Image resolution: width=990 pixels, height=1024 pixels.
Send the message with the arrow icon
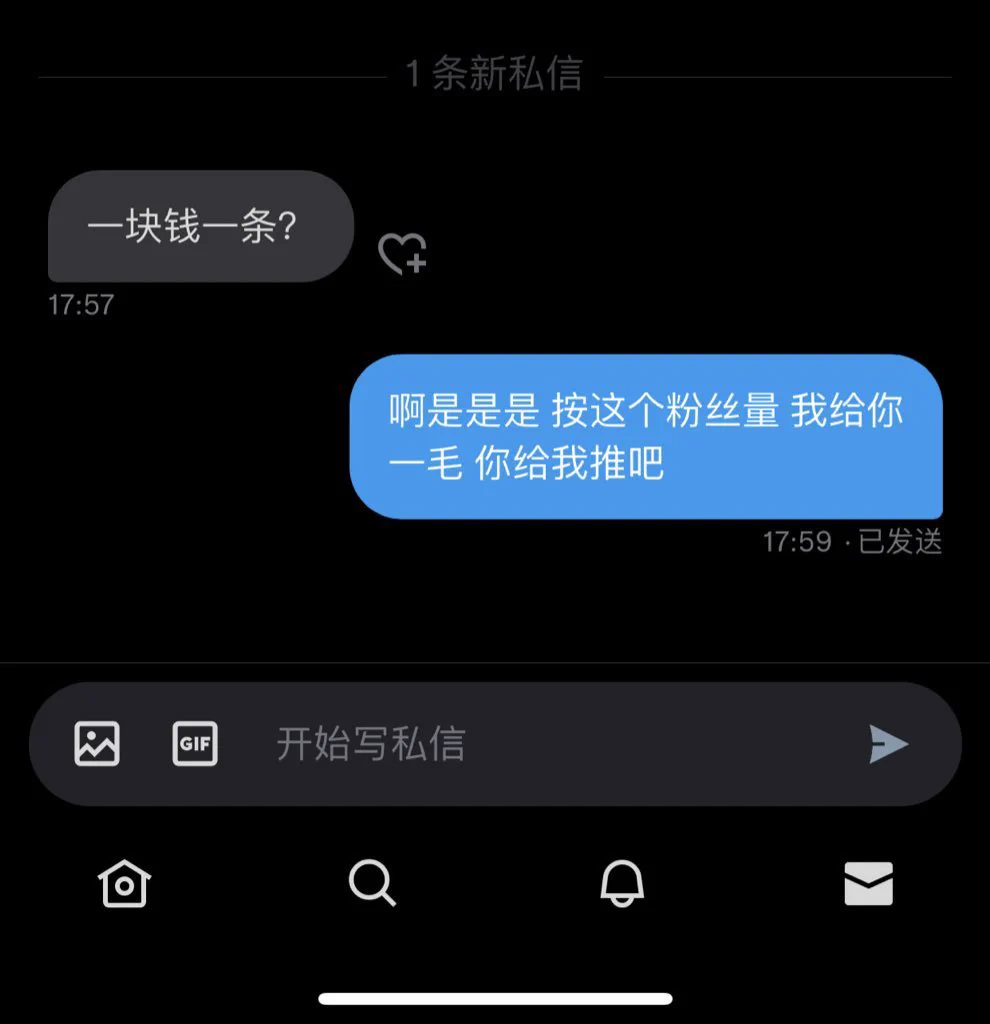(887, 744)
